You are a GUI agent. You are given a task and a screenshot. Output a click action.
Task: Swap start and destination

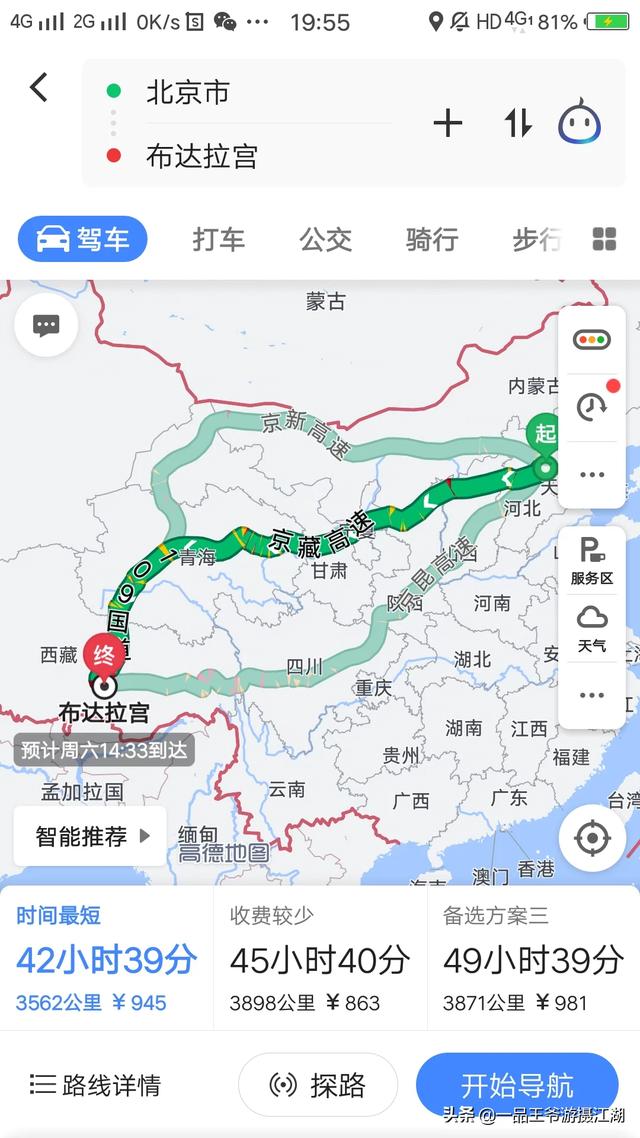click(x=518, y=123)
